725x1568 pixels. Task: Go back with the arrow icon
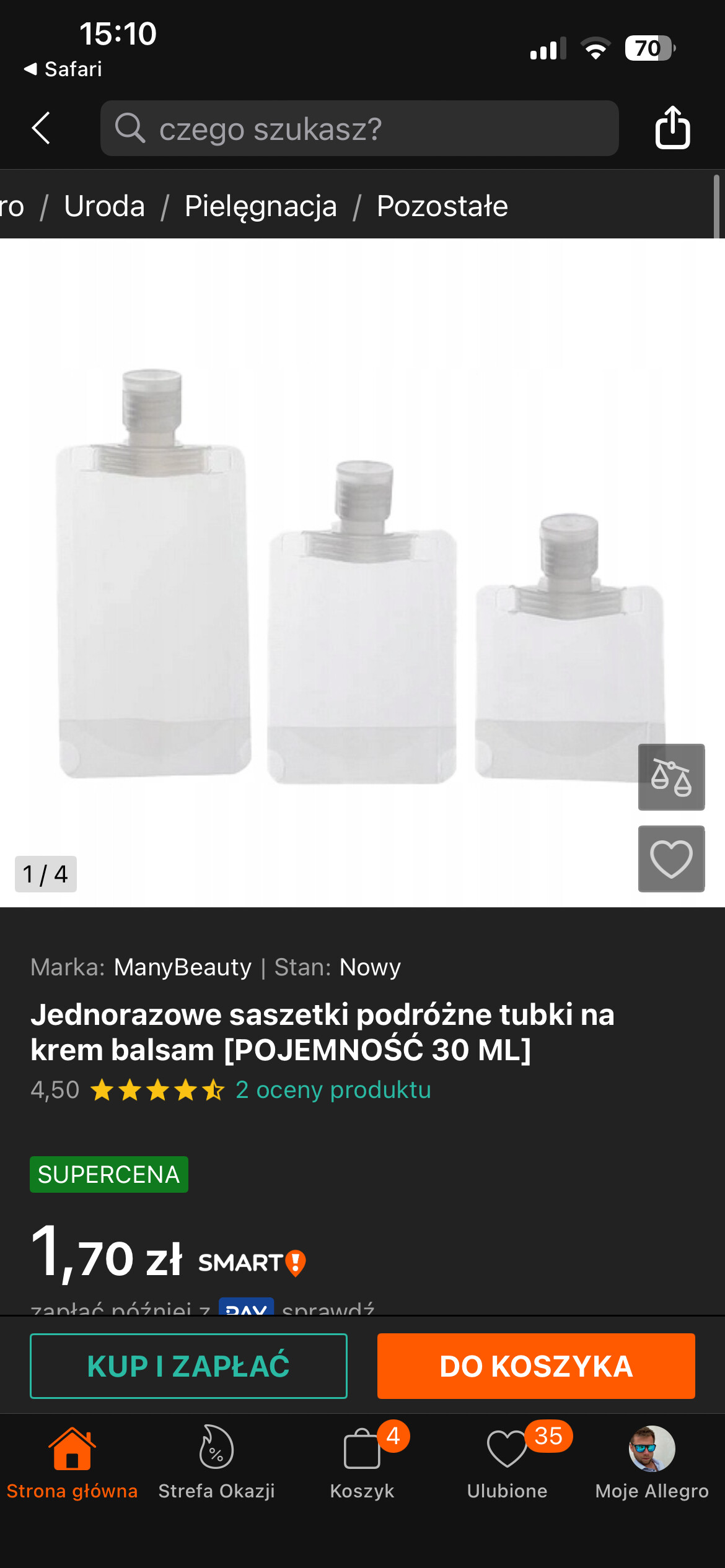[x=41, y=128]
